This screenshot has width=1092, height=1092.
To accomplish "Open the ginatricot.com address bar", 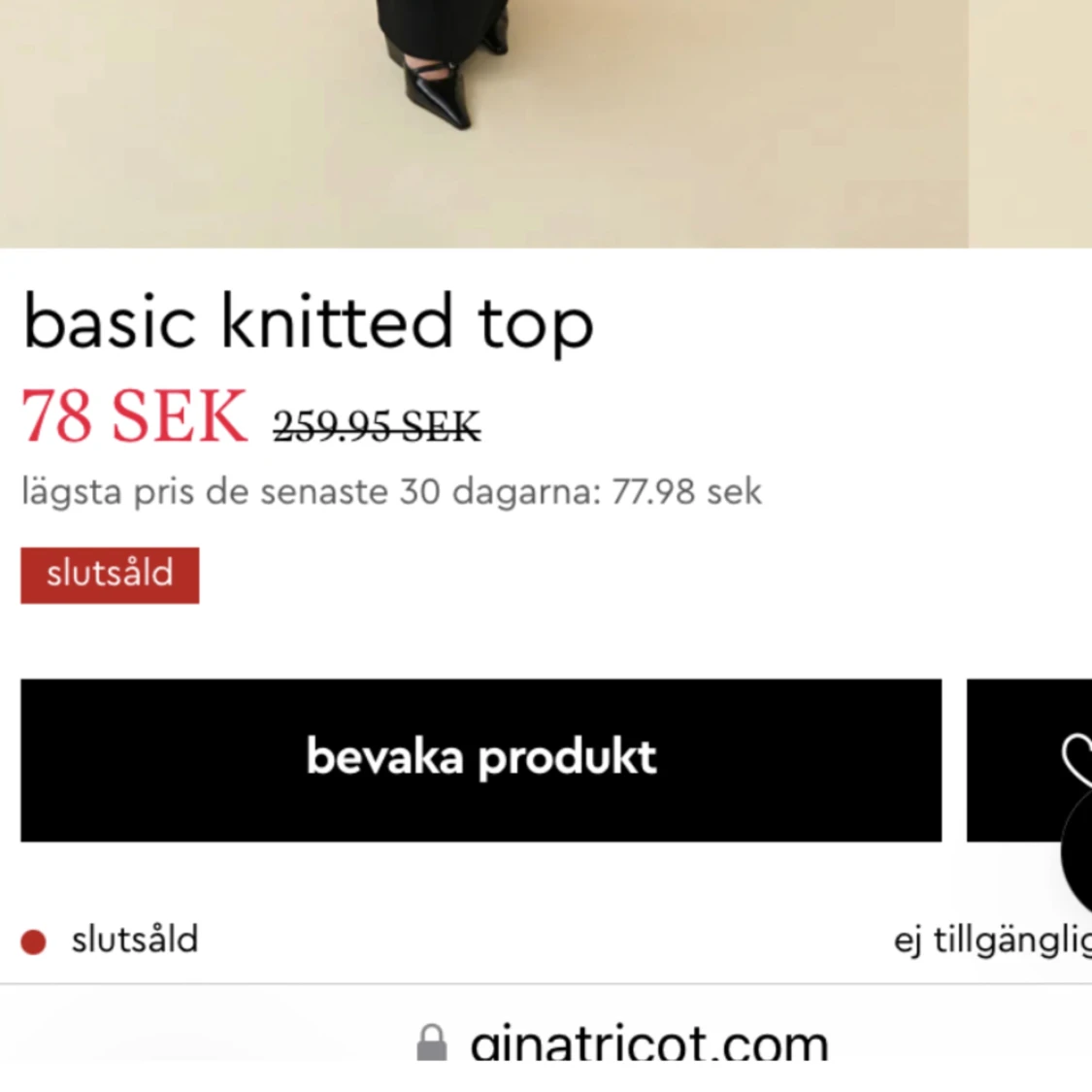I will pyautogui.click(x=622, y=1042).
